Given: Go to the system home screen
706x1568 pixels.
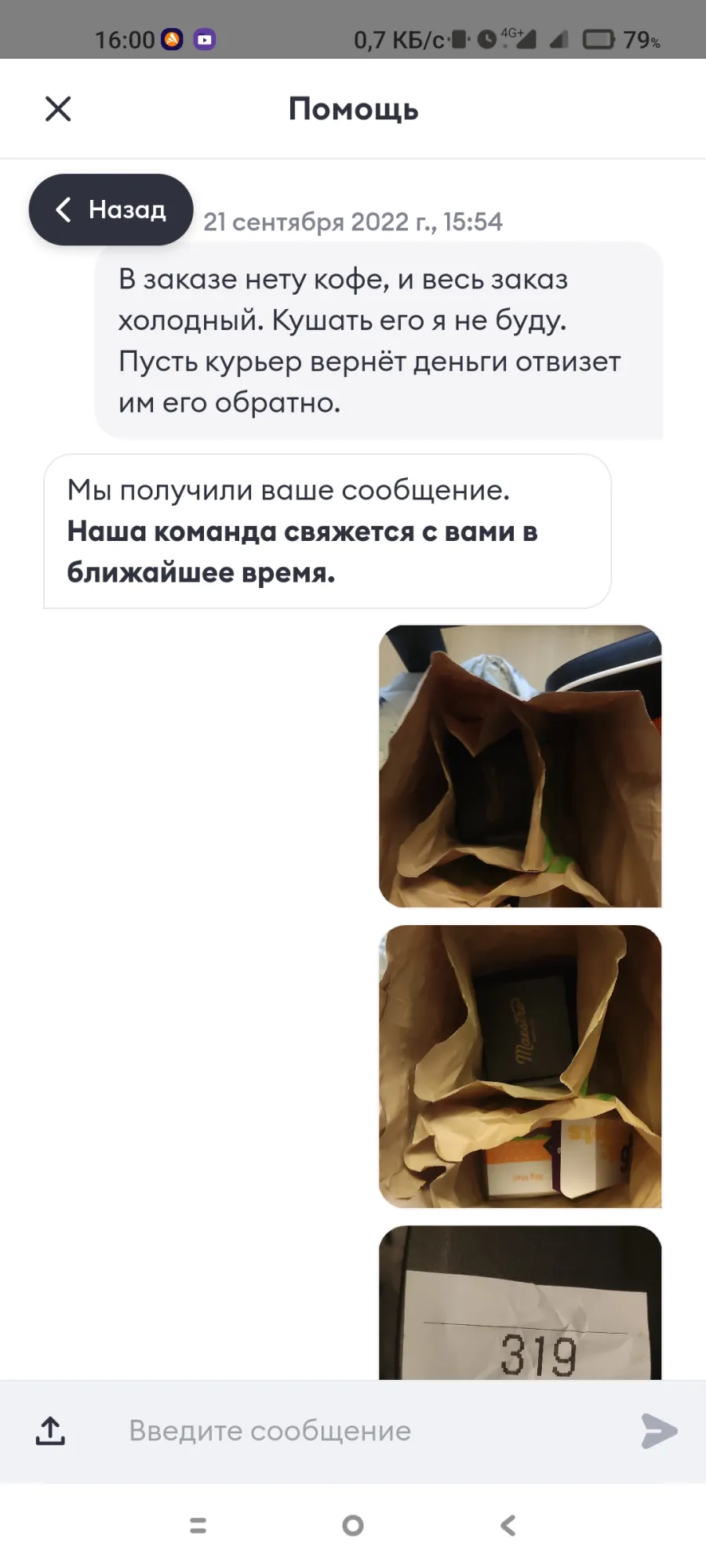Looking at the screenshot, I should (x=353, y=1525).
